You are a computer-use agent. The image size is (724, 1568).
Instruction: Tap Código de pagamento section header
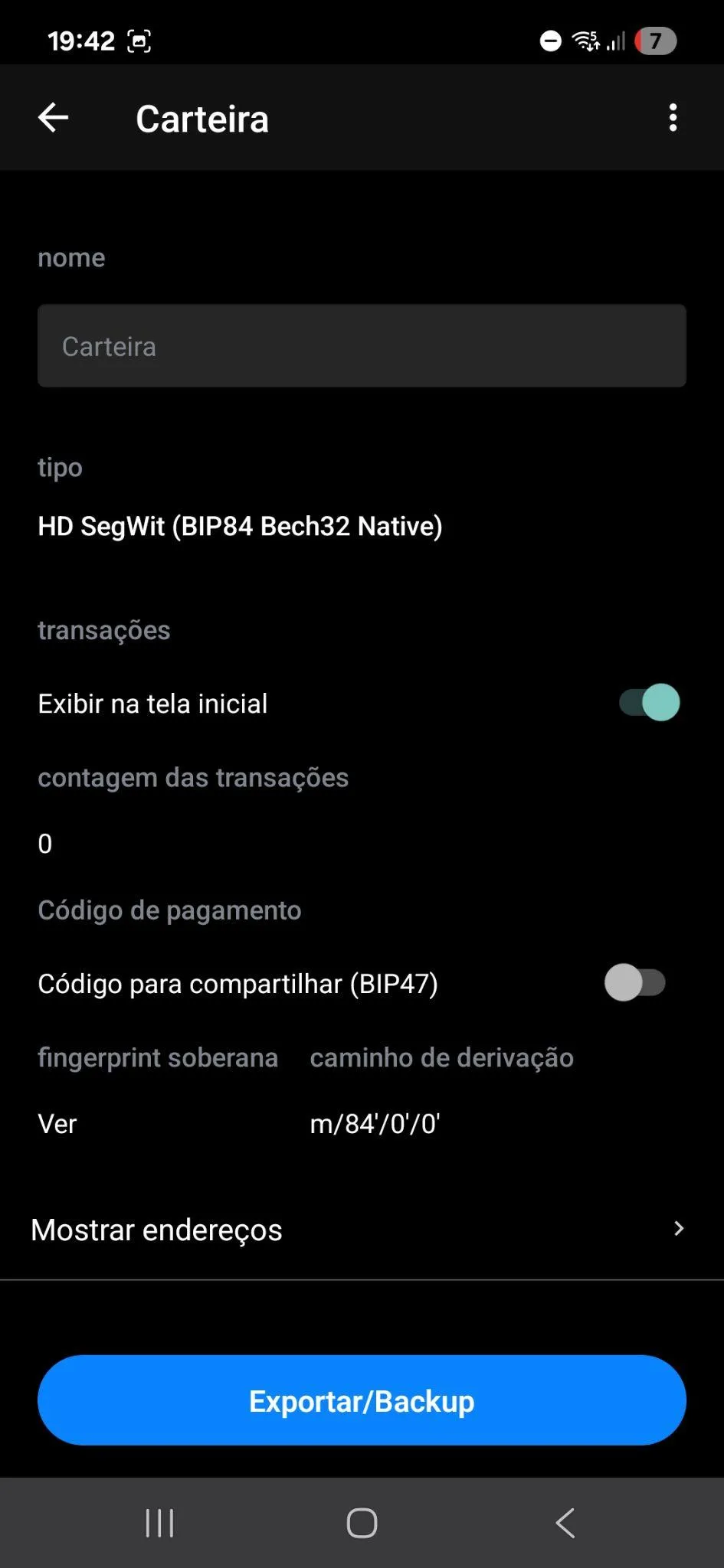pos(169,910)
